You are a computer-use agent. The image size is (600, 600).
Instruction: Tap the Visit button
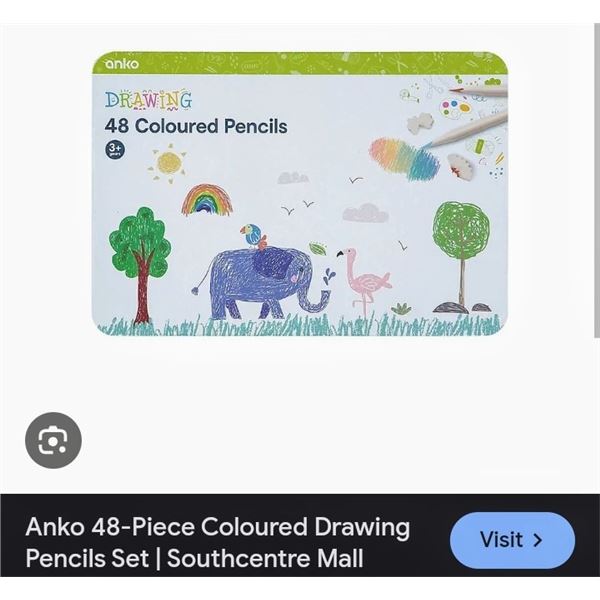click(512, 540)
